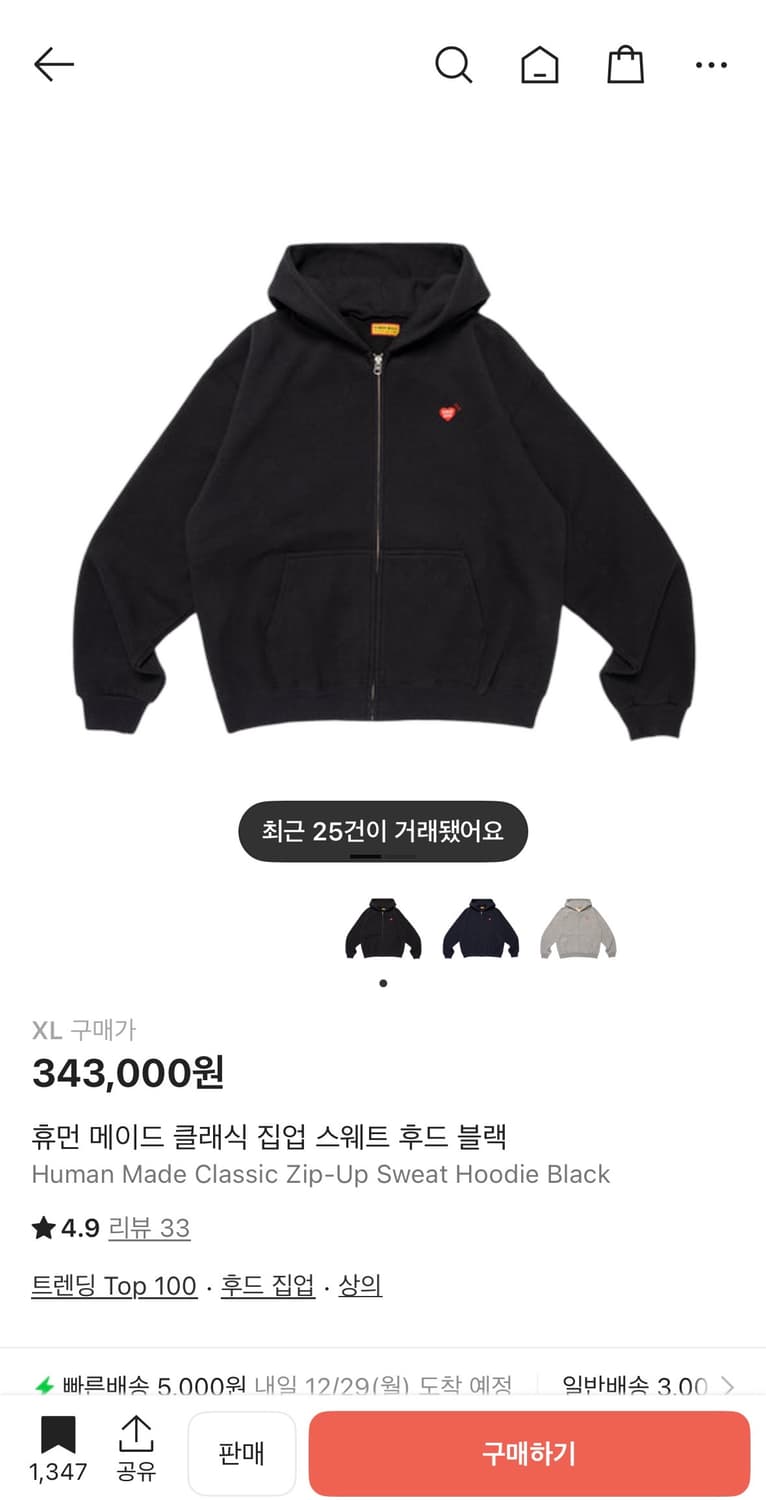
Task: Go to the home screen icon
Action: click(539, 64)
